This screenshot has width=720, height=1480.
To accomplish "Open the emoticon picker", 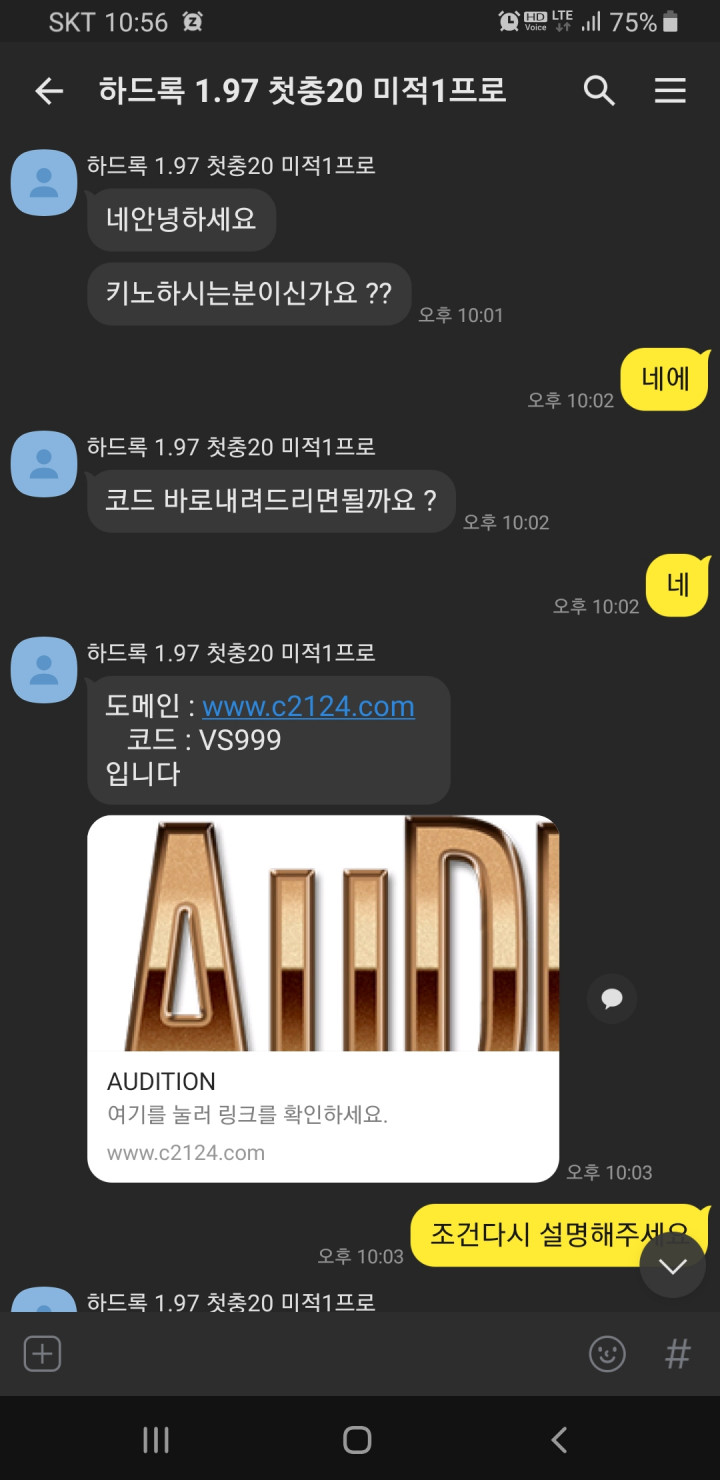I will (x=607, y=1355).
